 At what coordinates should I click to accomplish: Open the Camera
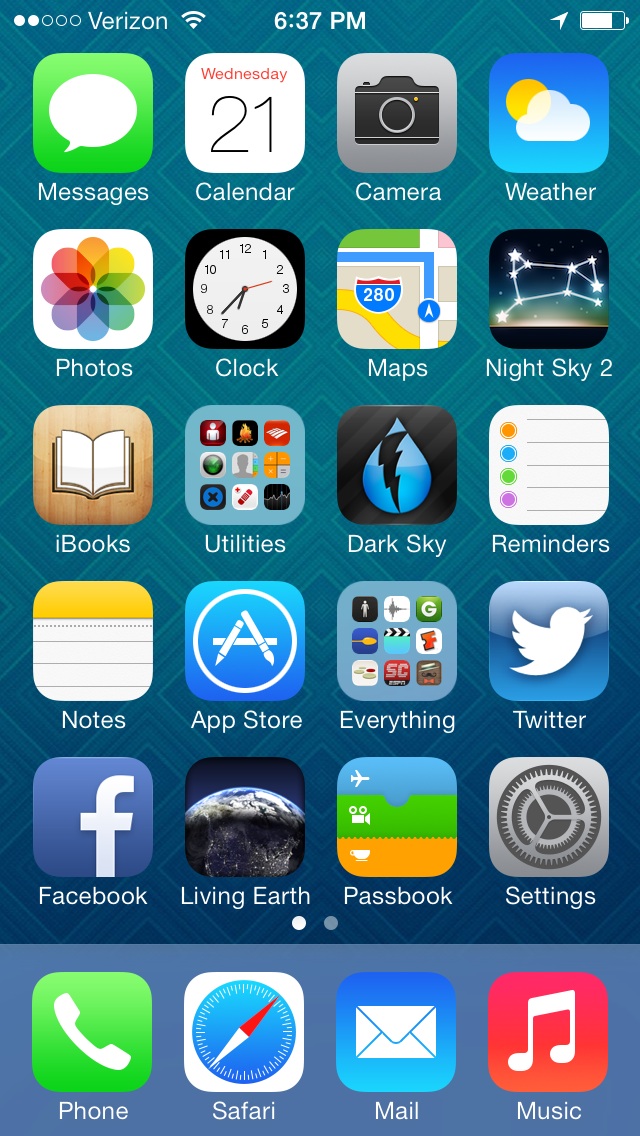pos(397,113)
